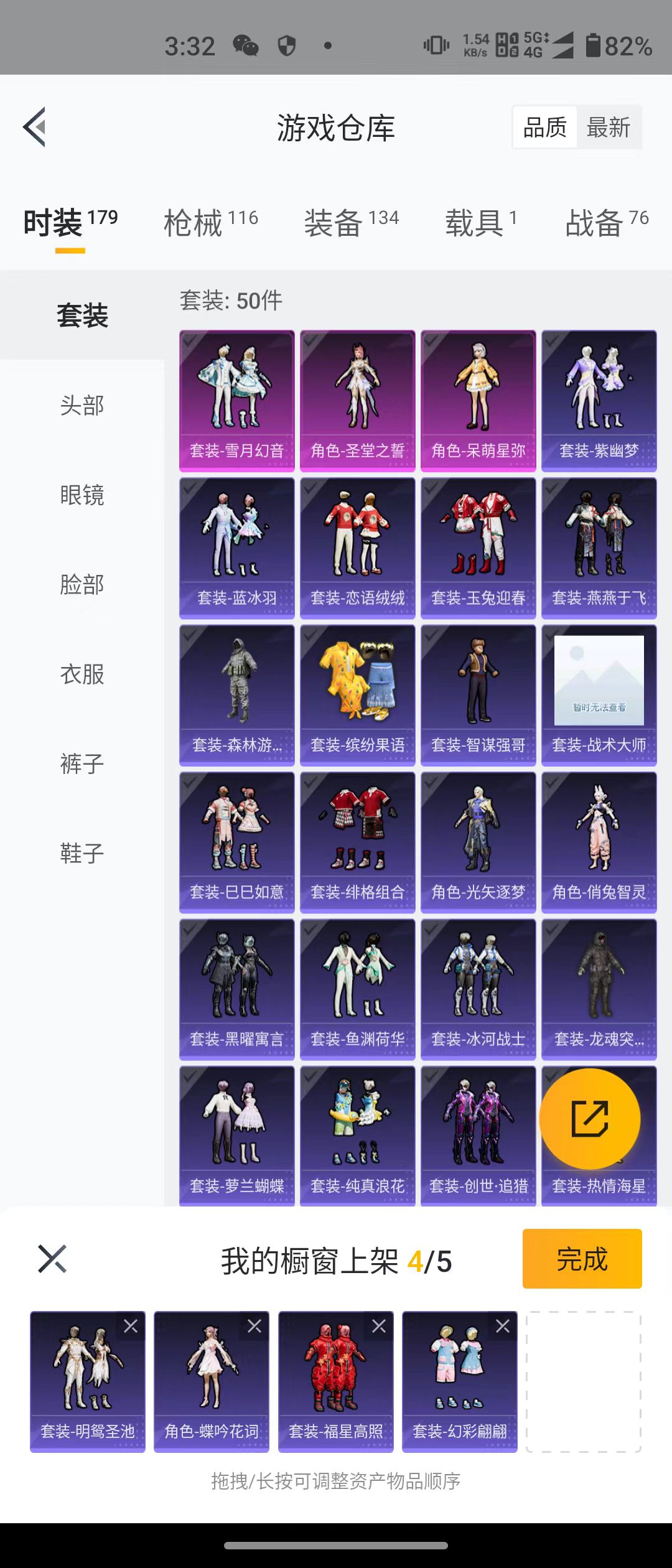Sort items by 品质
Screen dimensions: 672x1568
pos(545,128)
